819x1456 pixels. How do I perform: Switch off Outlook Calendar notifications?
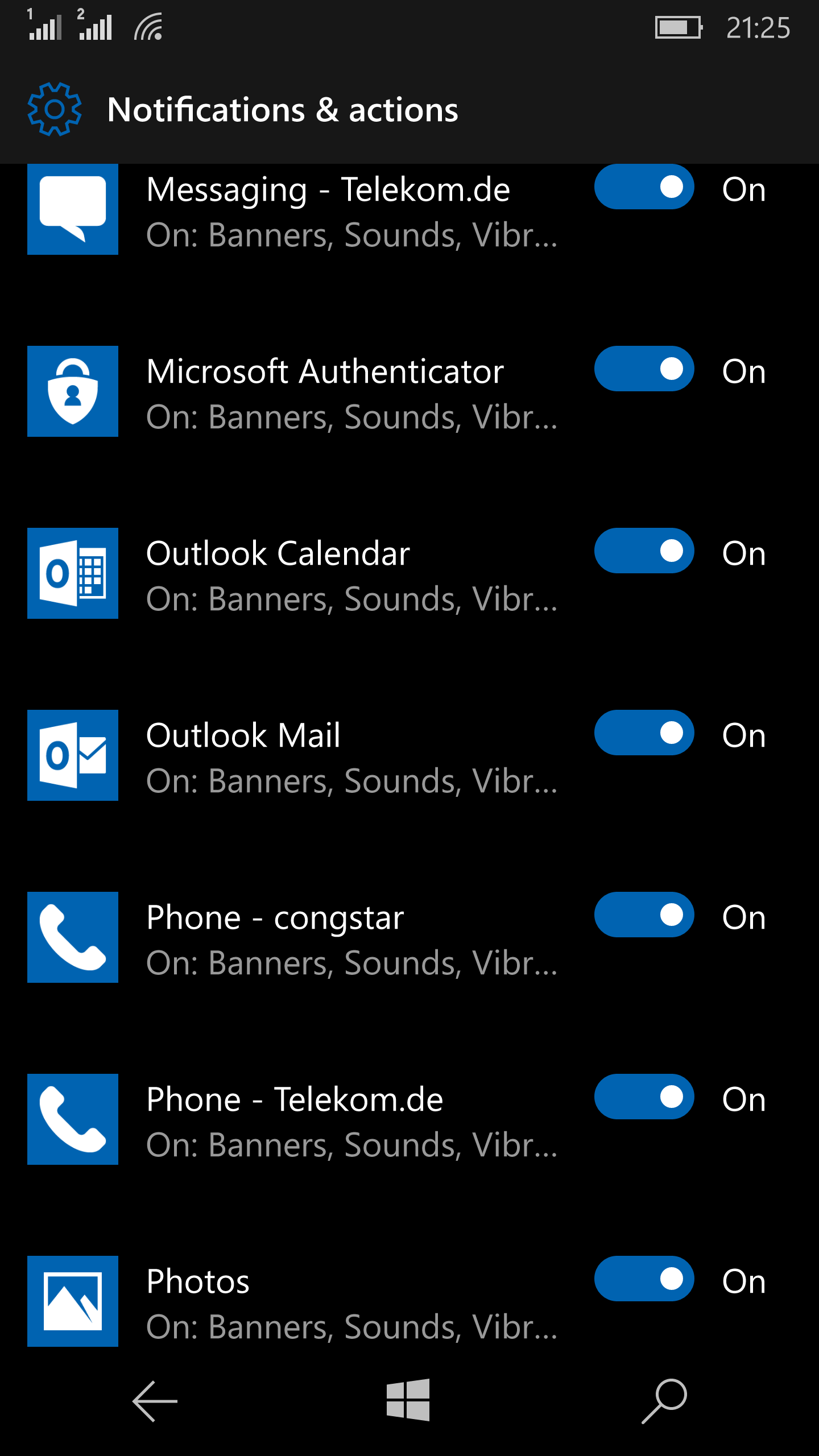tap(644, 551)
